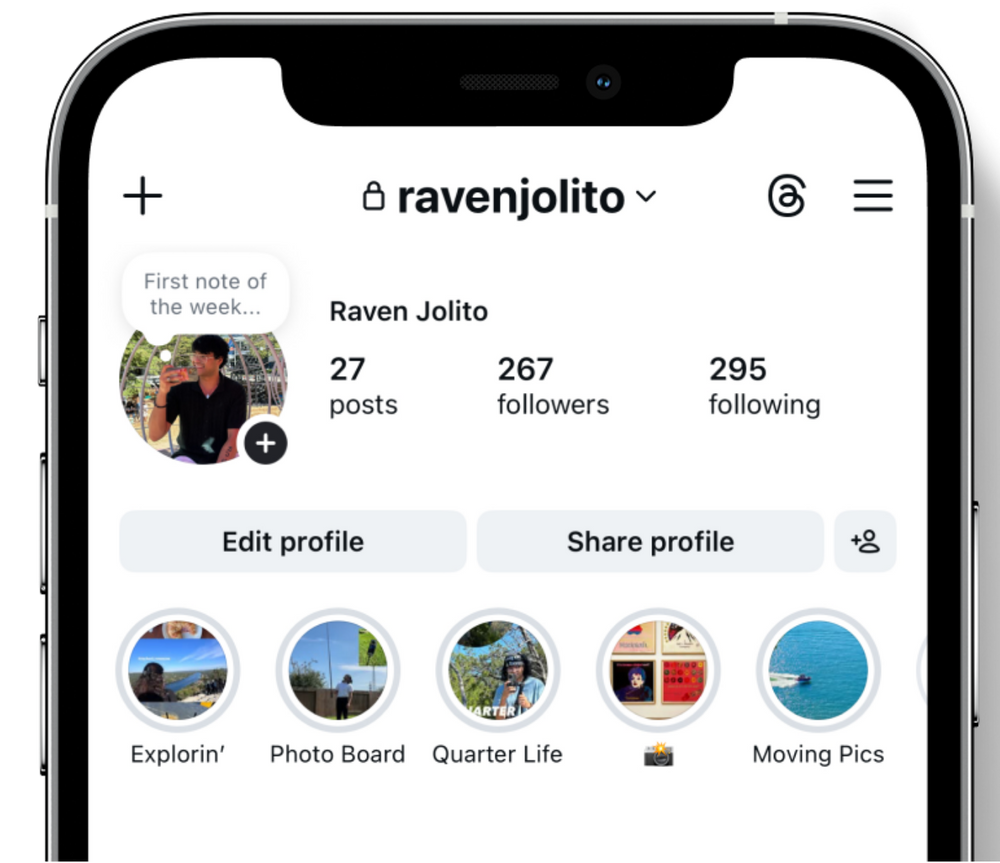Open the Quarter Life highlight

pos(498,670)
